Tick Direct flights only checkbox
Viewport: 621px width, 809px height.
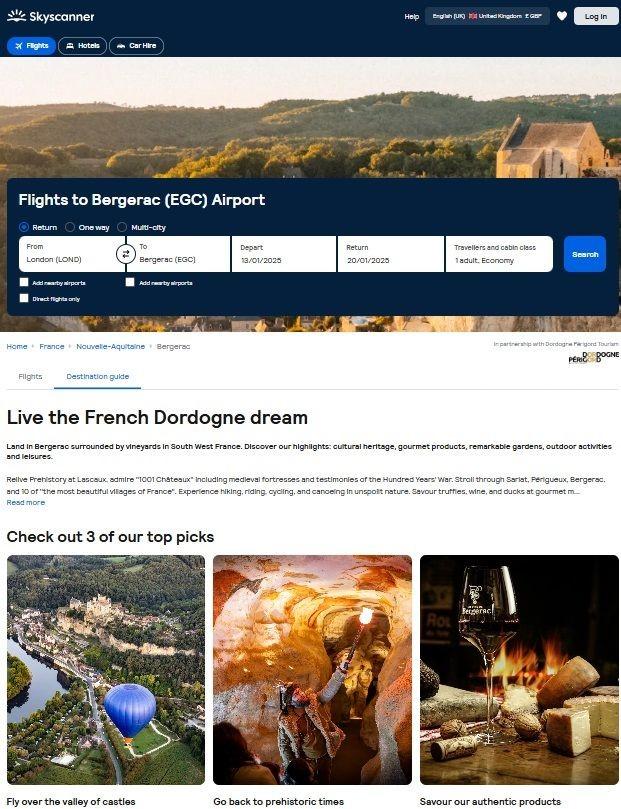(x=24, y=298)
